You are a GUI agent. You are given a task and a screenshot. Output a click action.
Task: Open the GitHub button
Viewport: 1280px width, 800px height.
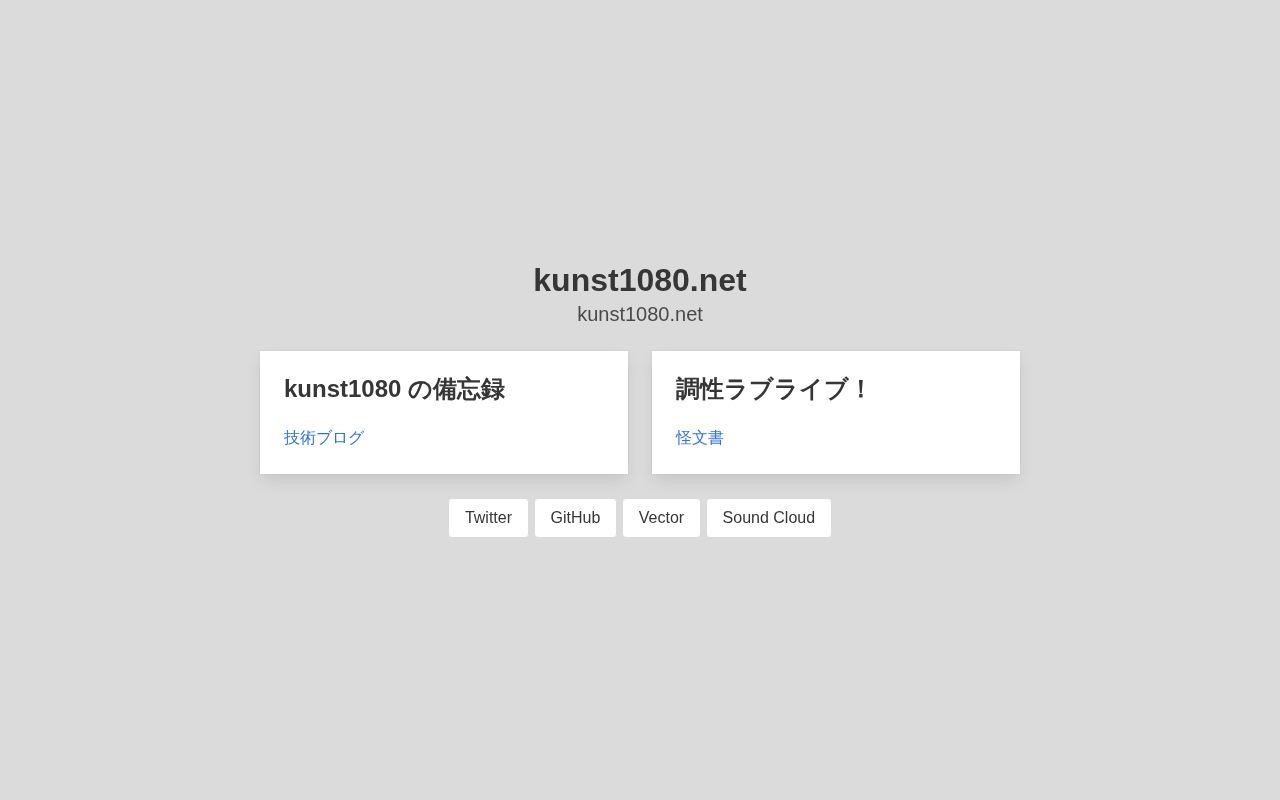click(575, 518)
